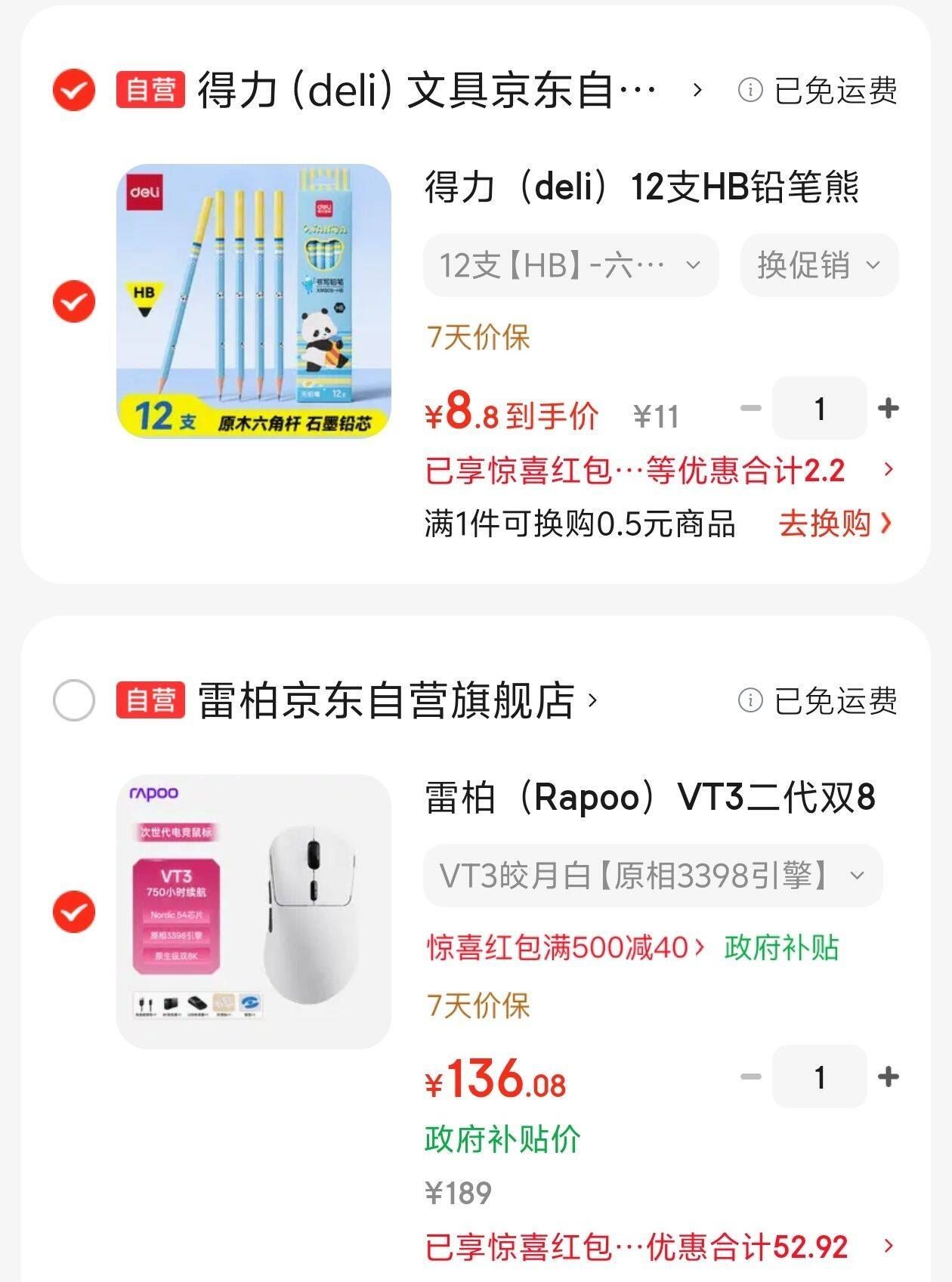View the pencil discount details totaling 2.2

click(x=659, y=471)
